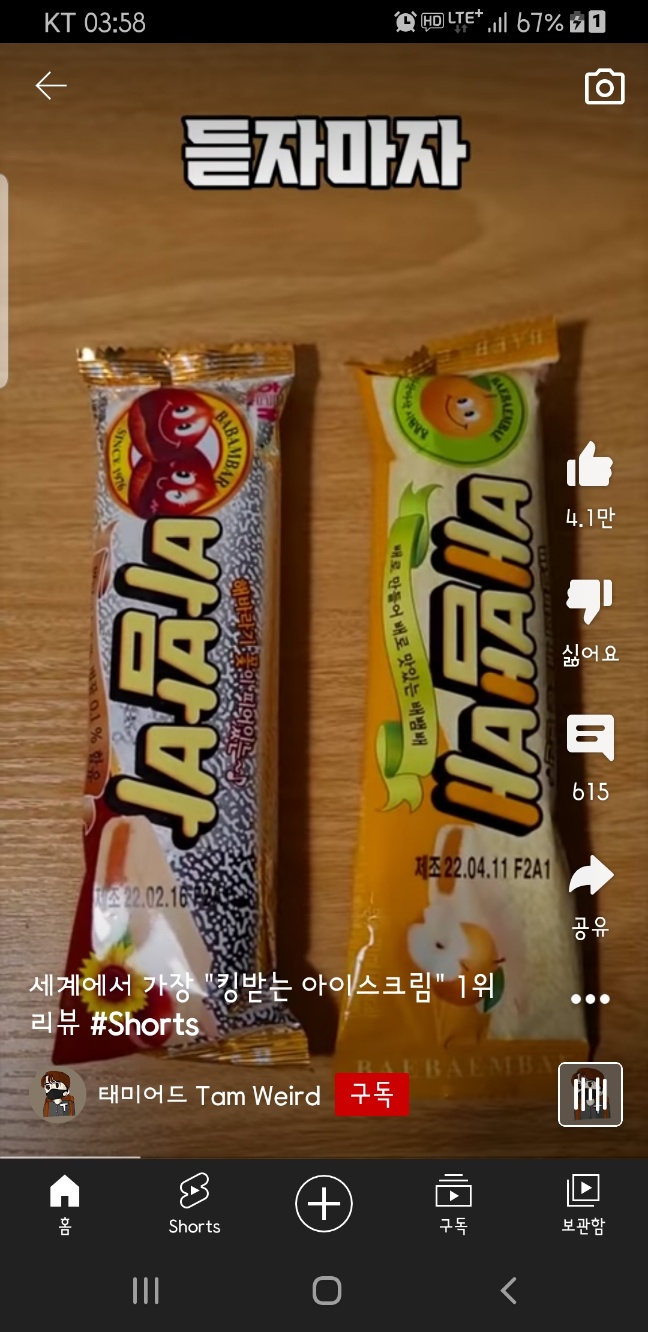Viewport: 648px width, 1332px height.
Task: Open system recent apps
Action: tap(146, 1291)
